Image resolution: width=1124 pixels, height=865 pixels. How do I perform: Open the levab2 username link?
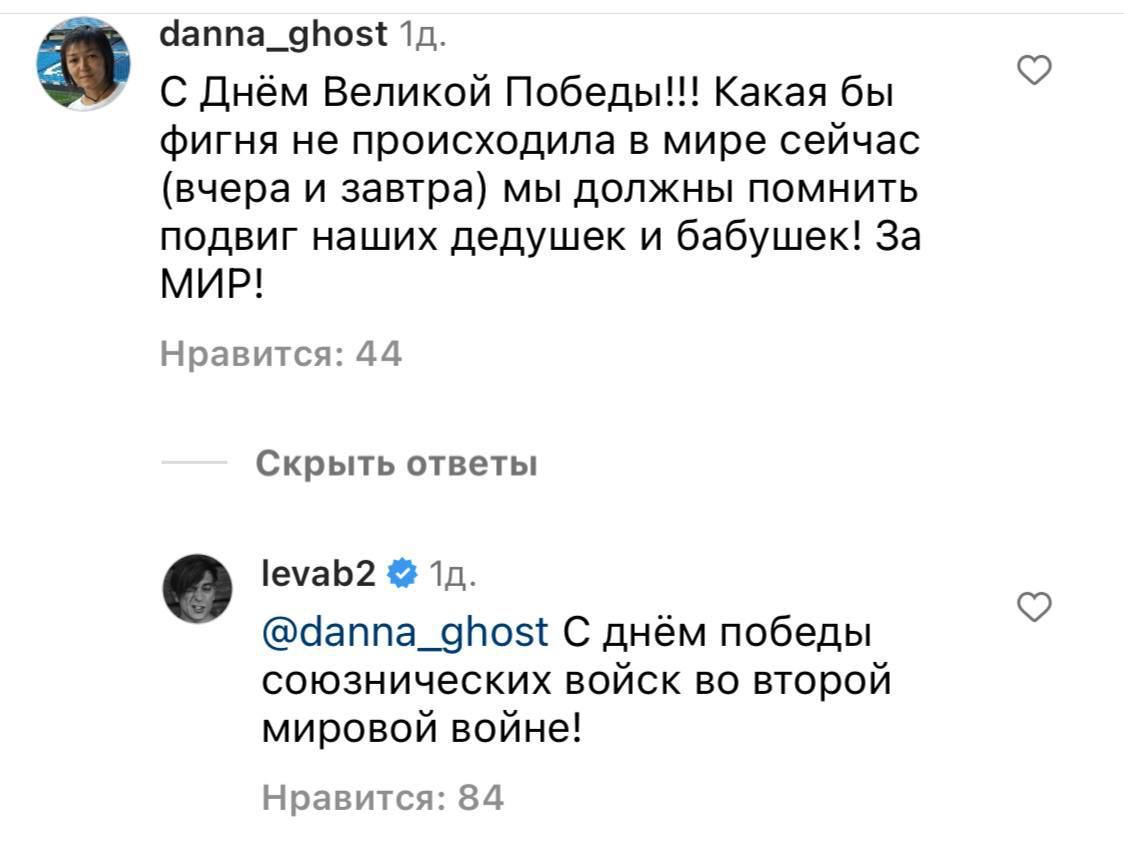318,572
